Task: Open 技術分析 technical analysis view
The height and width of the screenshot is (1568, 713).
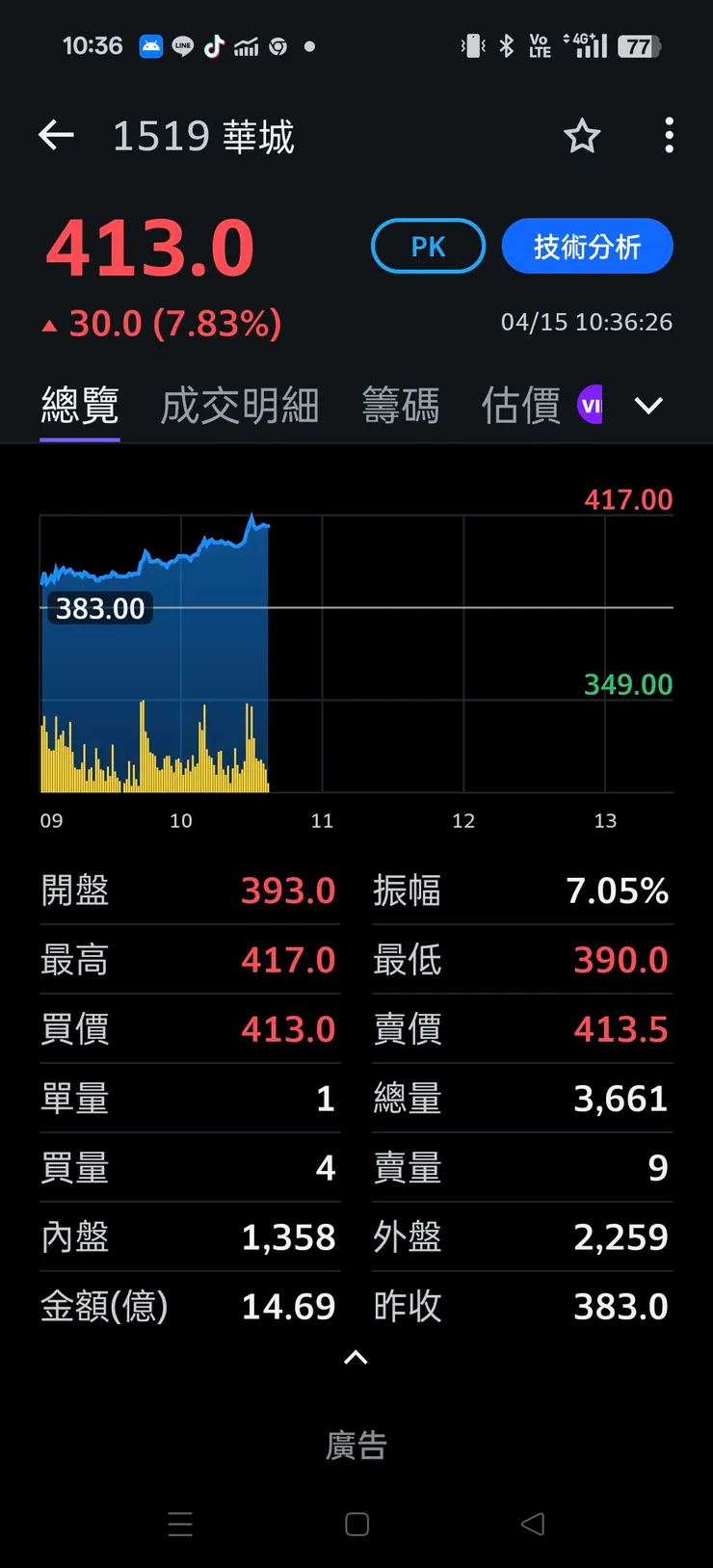Action: [587, 246]
